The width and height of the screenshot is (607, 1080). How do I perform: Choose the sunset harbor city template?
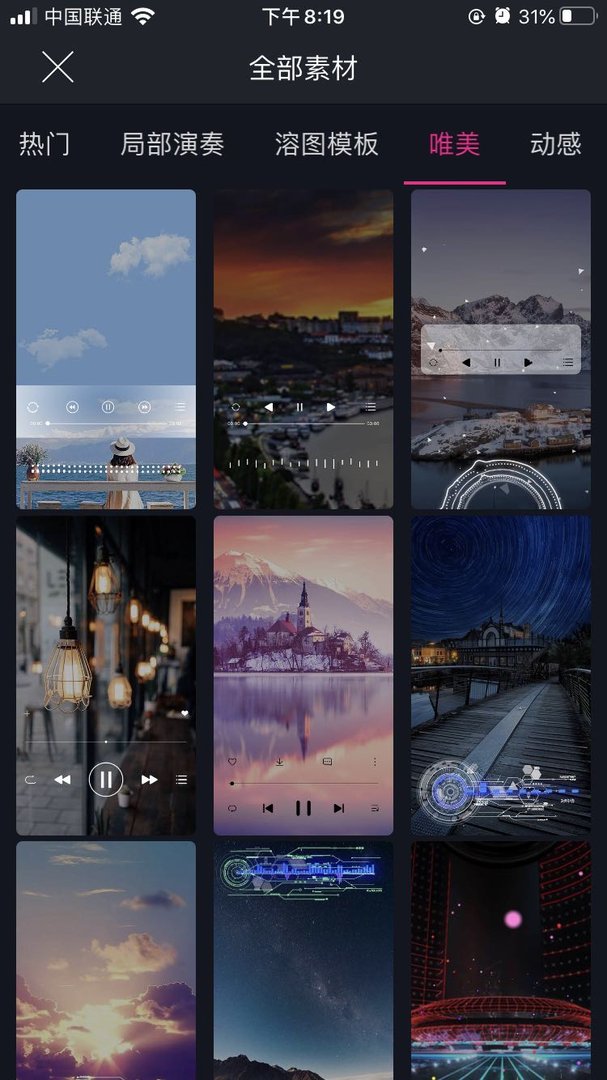[x=303, y=349]
